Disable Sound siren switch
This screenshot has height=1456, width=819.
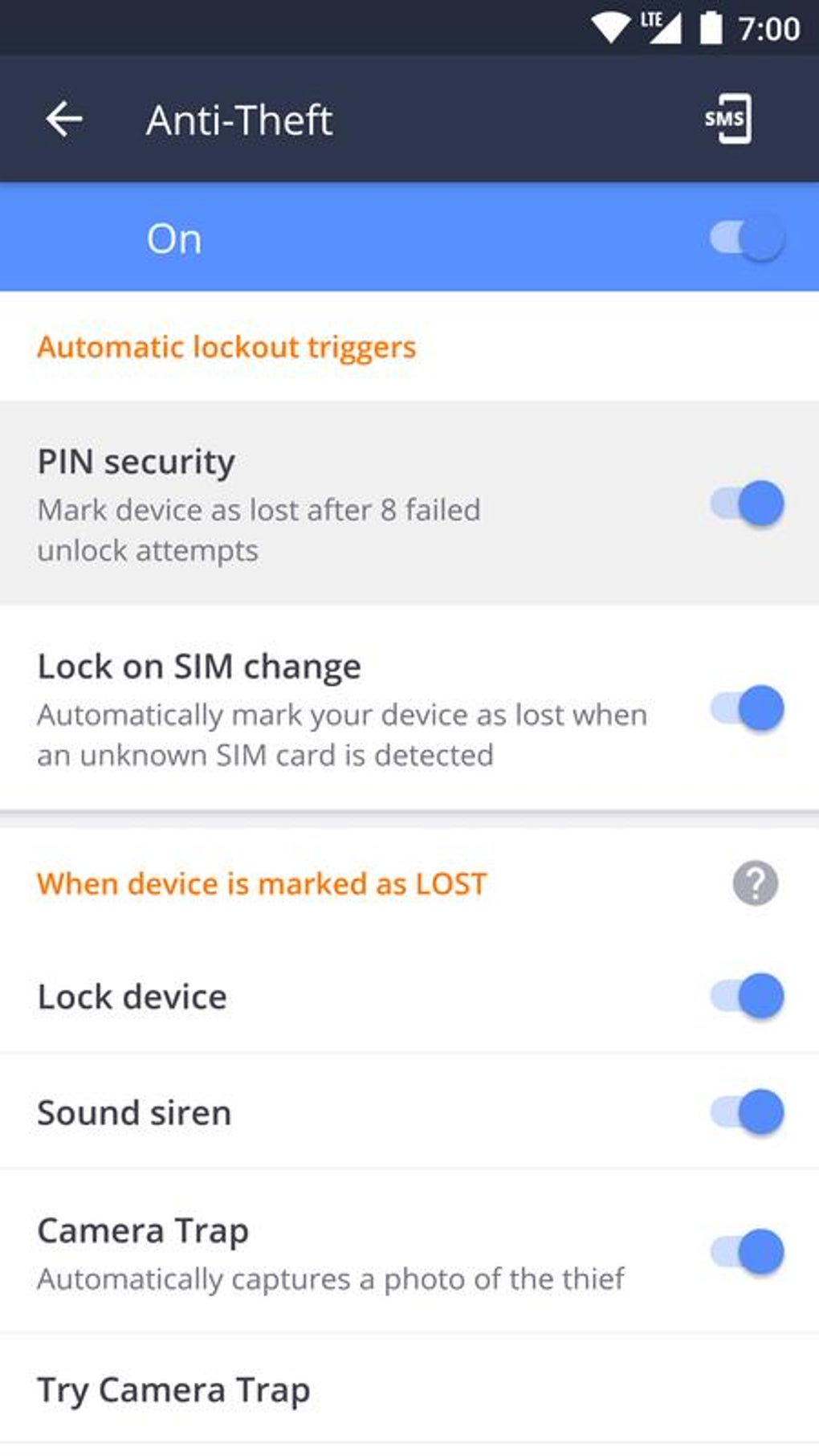click(747, 1112)
